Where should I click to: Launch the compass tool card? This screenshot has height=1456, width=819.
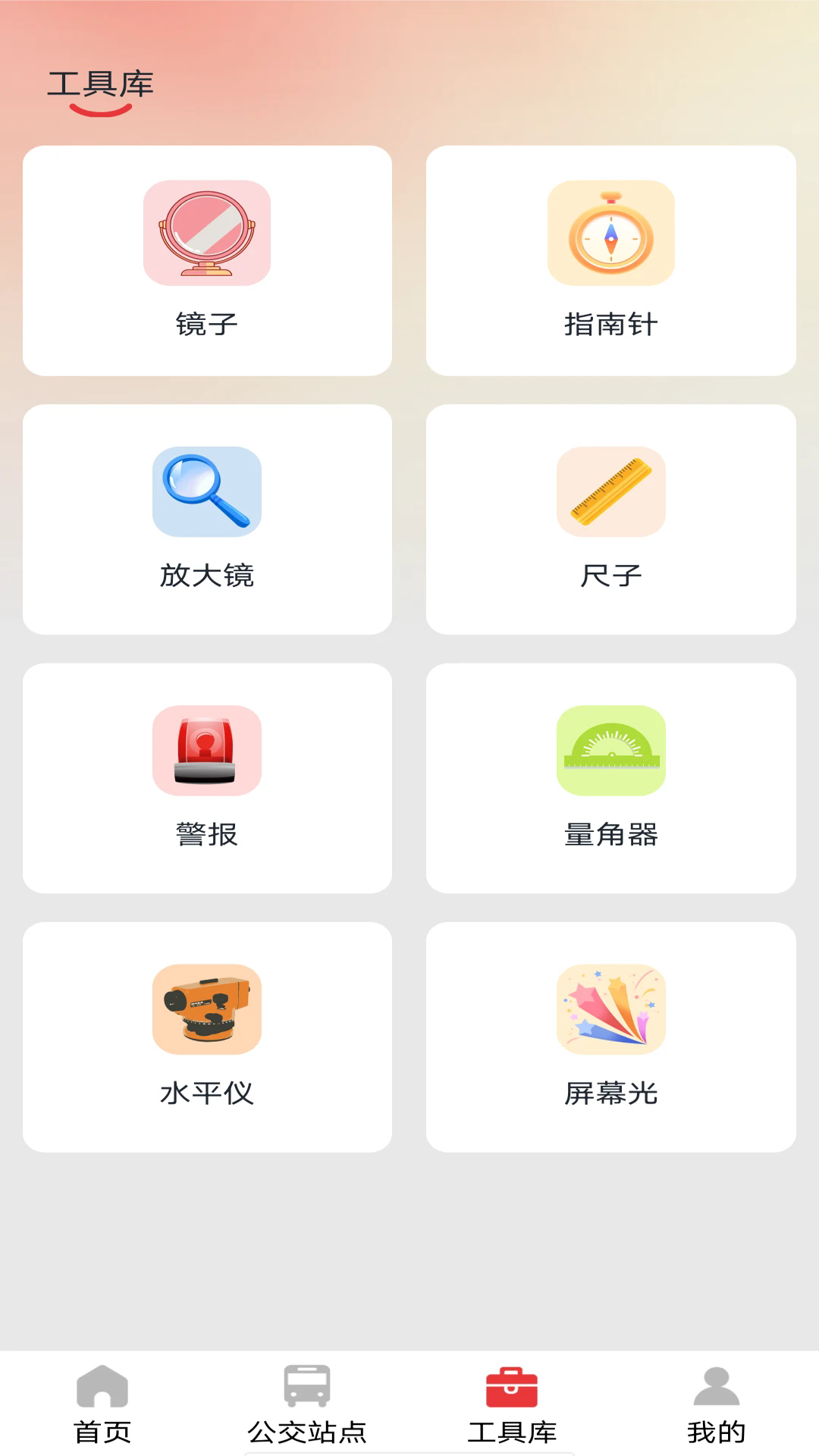tap(610, 260)
